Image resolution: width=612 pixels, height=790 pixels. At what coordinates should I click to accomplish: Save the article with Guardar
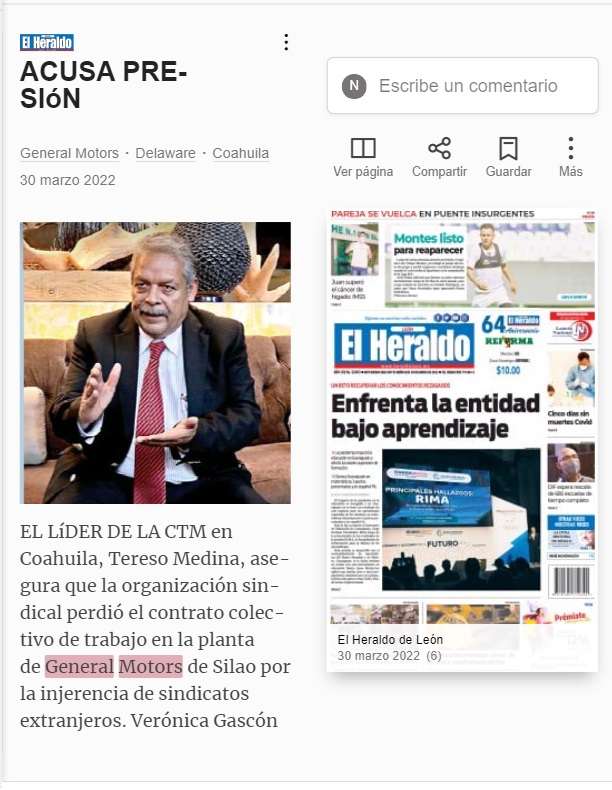click(x=508, y=158)
